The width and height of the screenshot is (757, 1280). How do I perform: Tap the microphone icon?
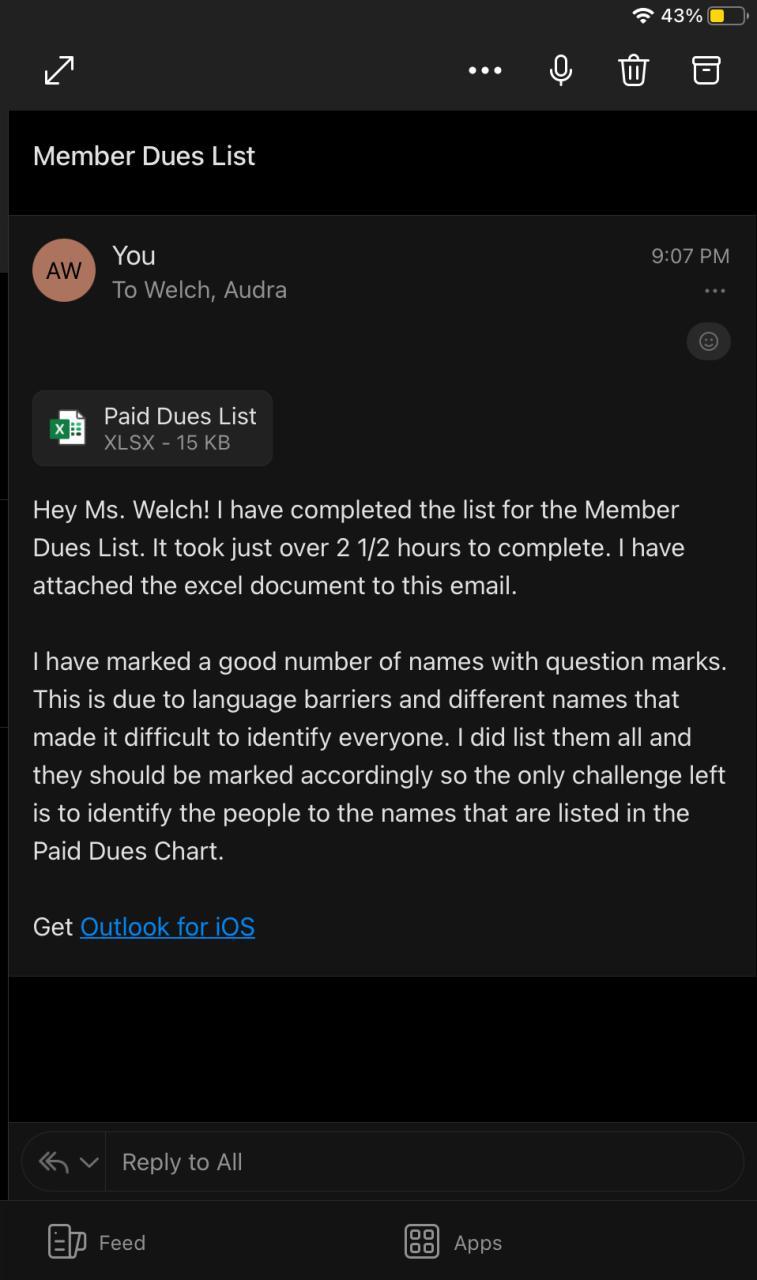coord(561,70)
